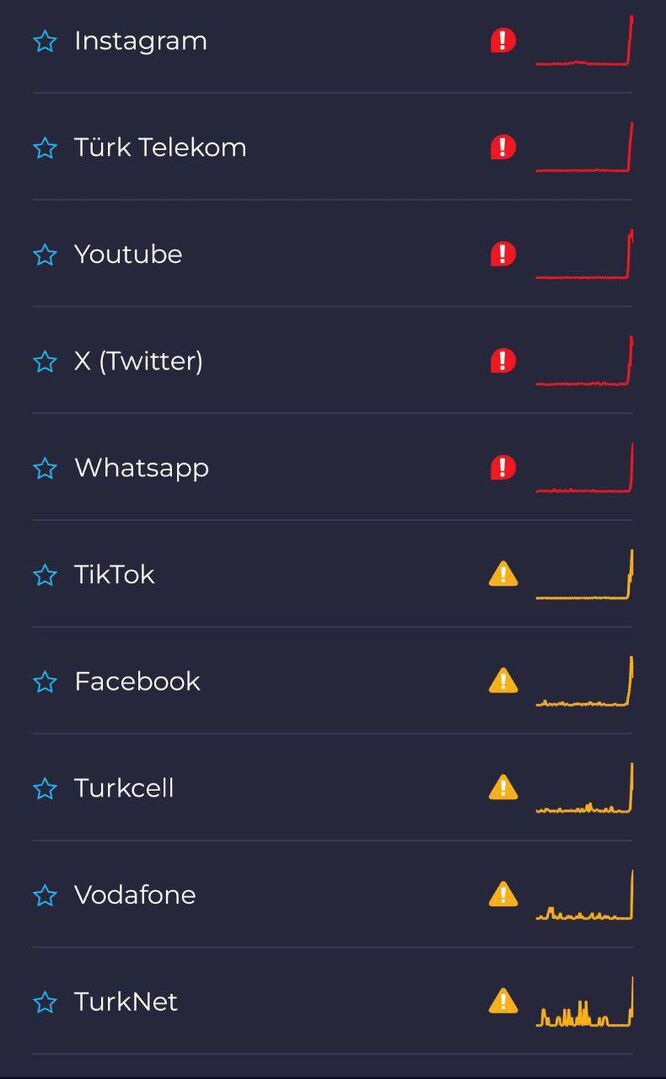View the X (Twitter) outage report
The image size is (666, 1079).
333,361
